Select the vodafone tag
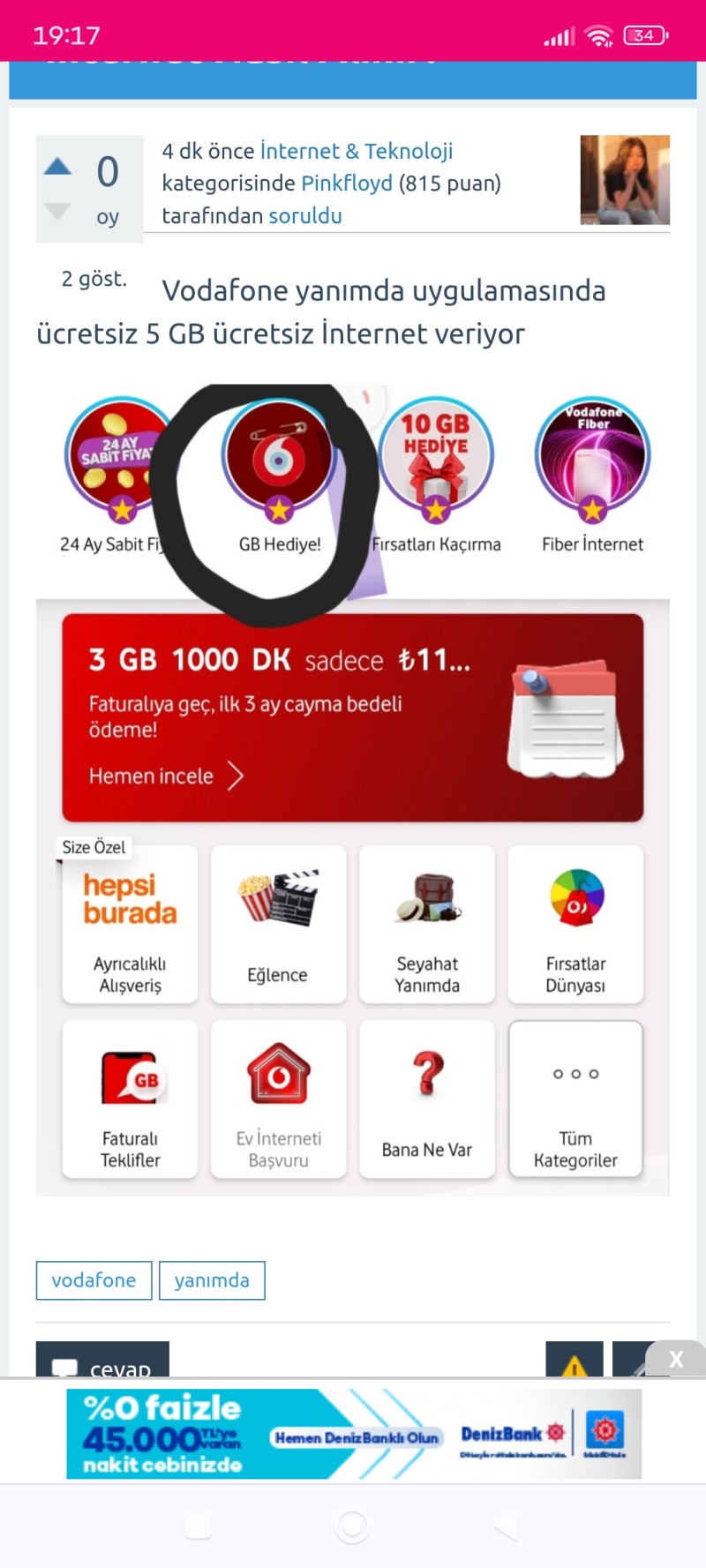This screenshot has height=1568, width=706. 94,1280
